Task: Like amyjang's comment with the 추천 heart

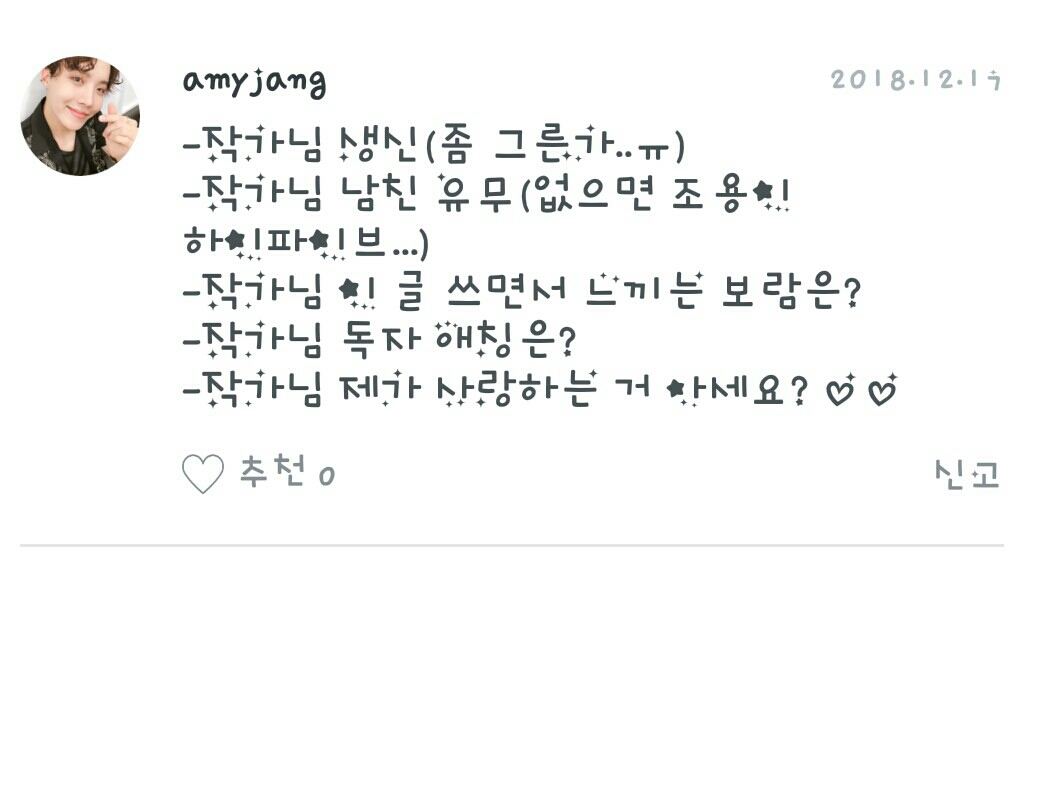Action: (x=203, y=473)
